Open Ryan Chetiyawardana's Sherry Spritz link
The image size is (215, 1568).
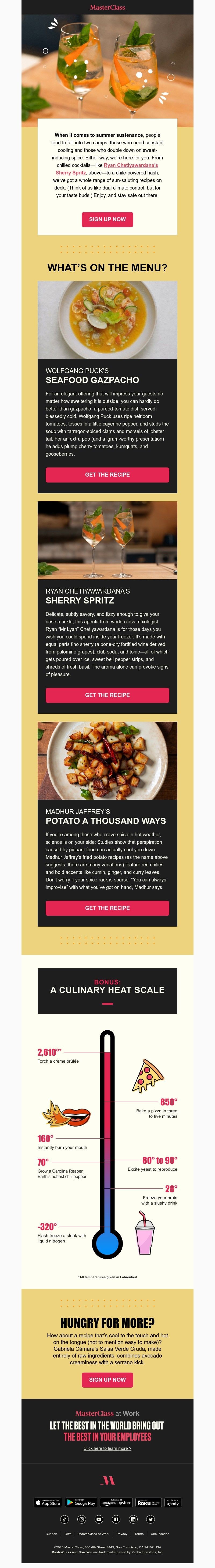click(130, 165)
